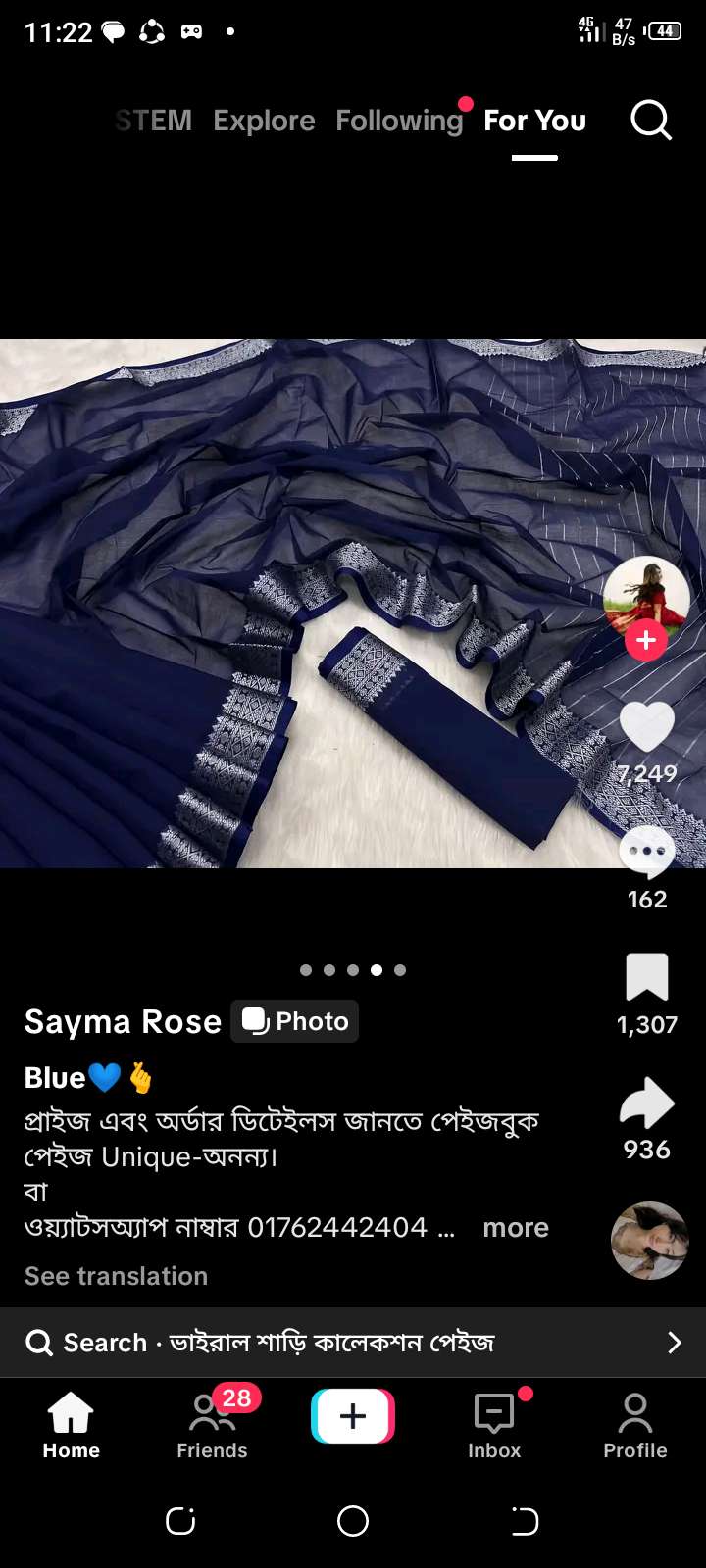Screen dimensions: 706x1568
Task: Expand caption with more
Action: pos(516,1228)
